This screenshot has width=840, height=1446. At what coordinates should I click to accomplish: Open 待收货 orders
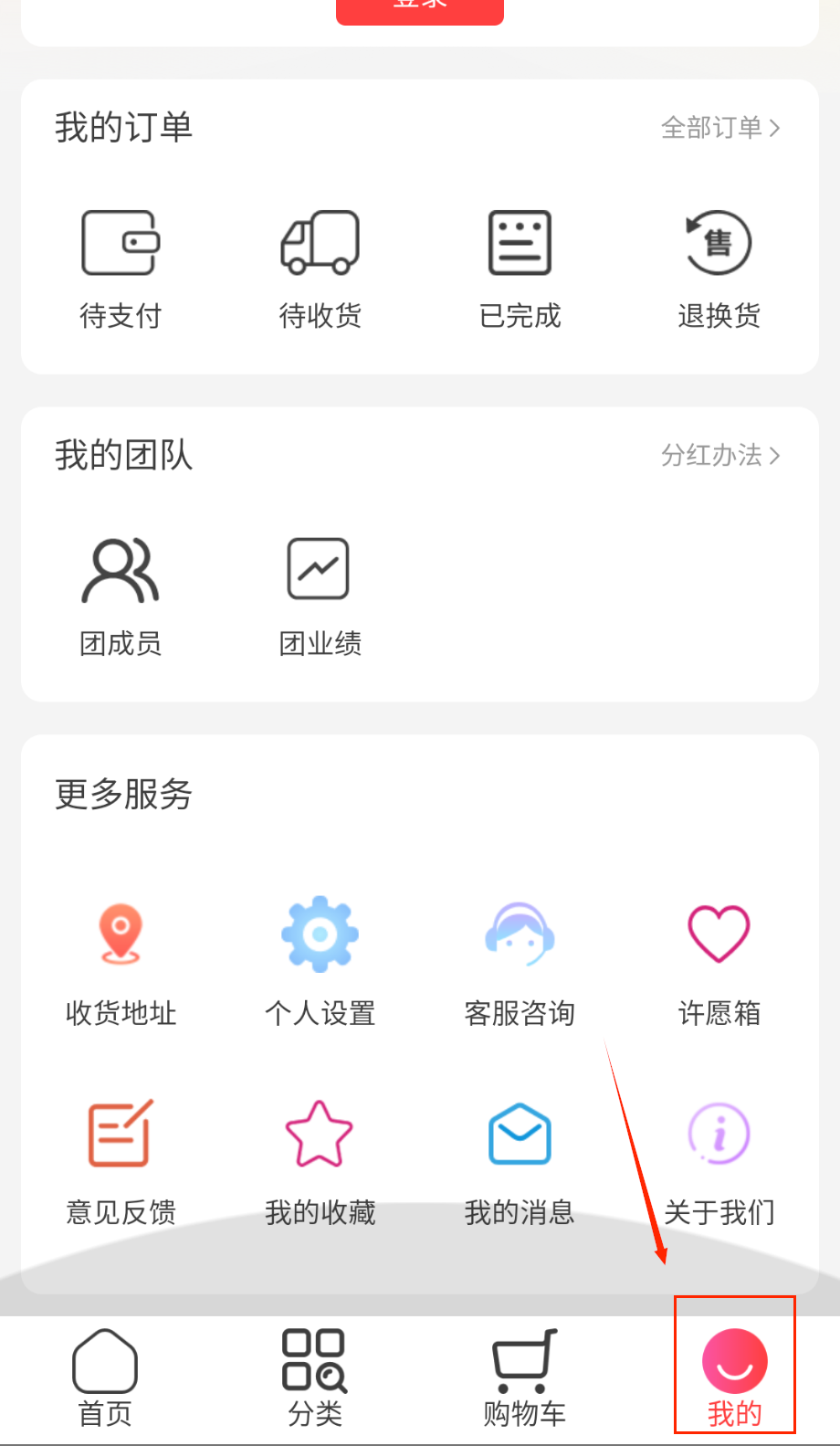320,268
